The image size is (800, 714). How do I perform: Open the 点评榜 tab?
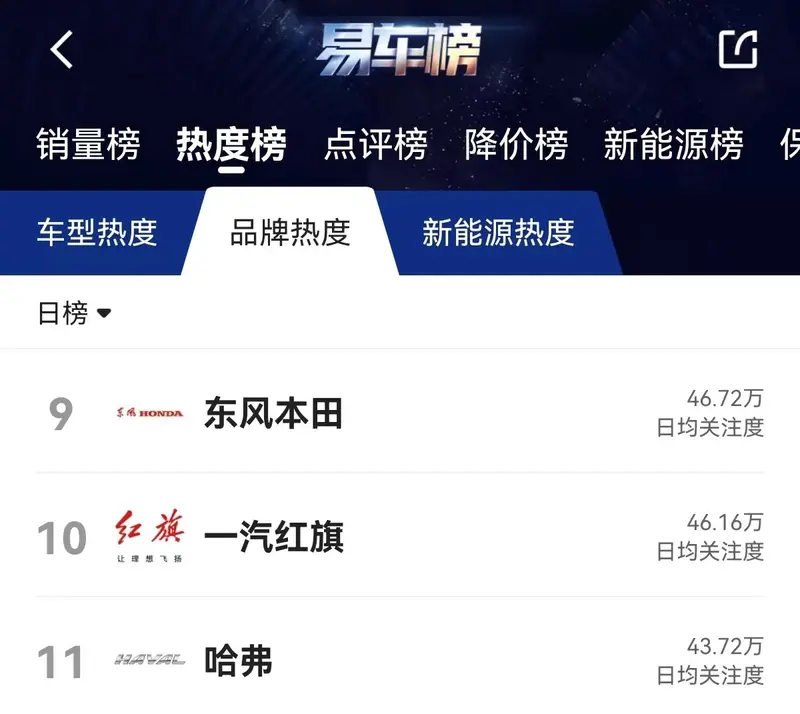(x=376, y=145)
